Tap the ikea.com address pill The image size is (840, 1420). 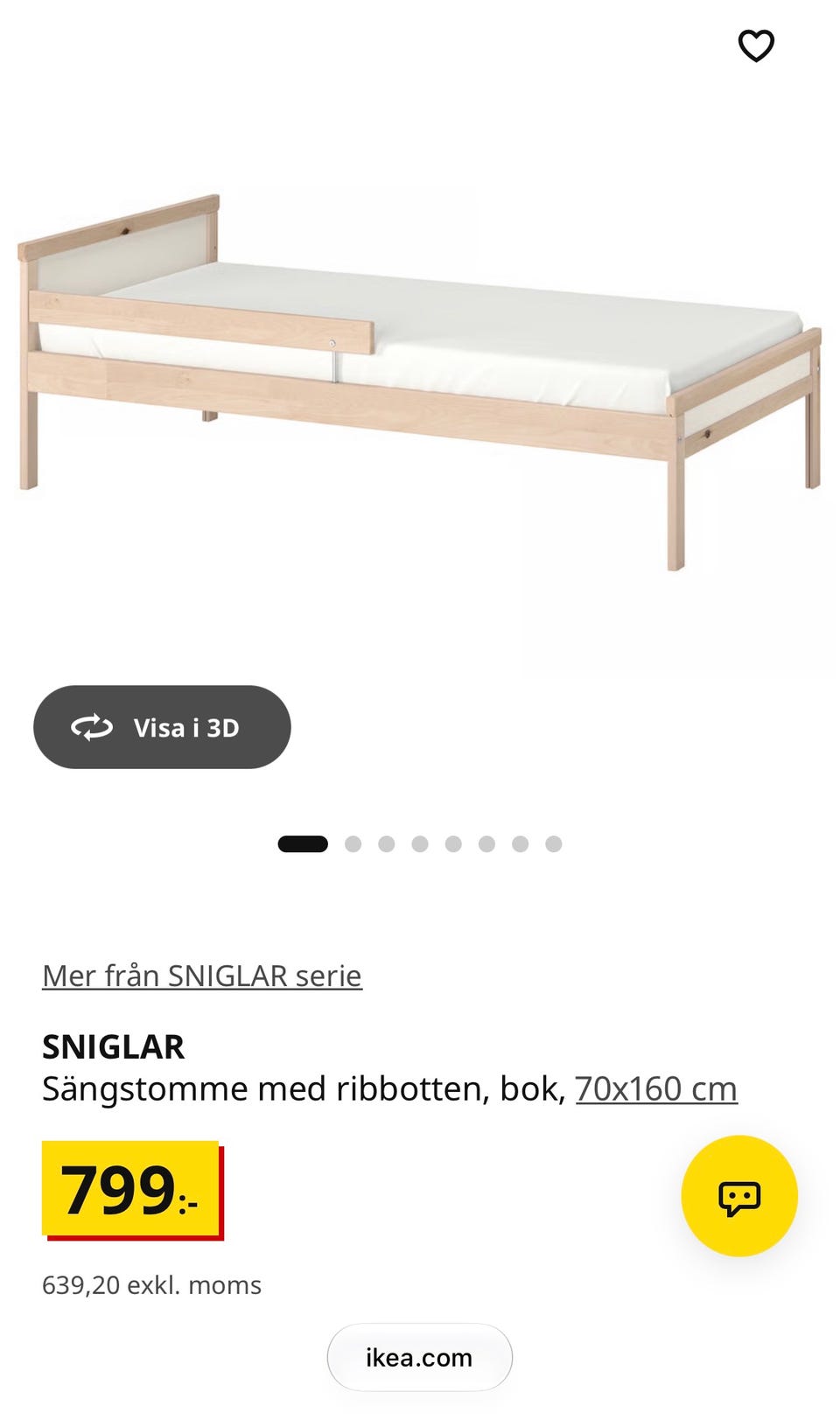[x=419, y=1357]
